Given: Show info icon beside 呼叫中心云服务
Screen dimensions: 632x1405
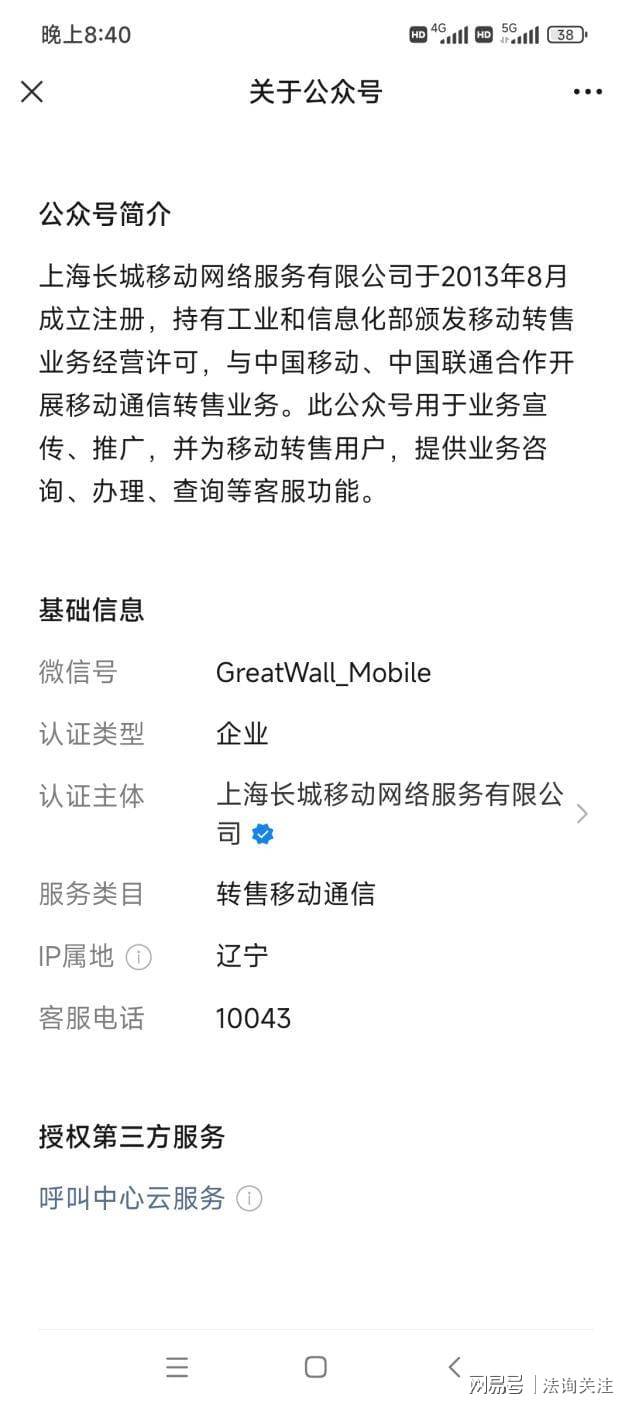Looking at the screenshot, I should pyautogui.click(x=249, y=1198).
